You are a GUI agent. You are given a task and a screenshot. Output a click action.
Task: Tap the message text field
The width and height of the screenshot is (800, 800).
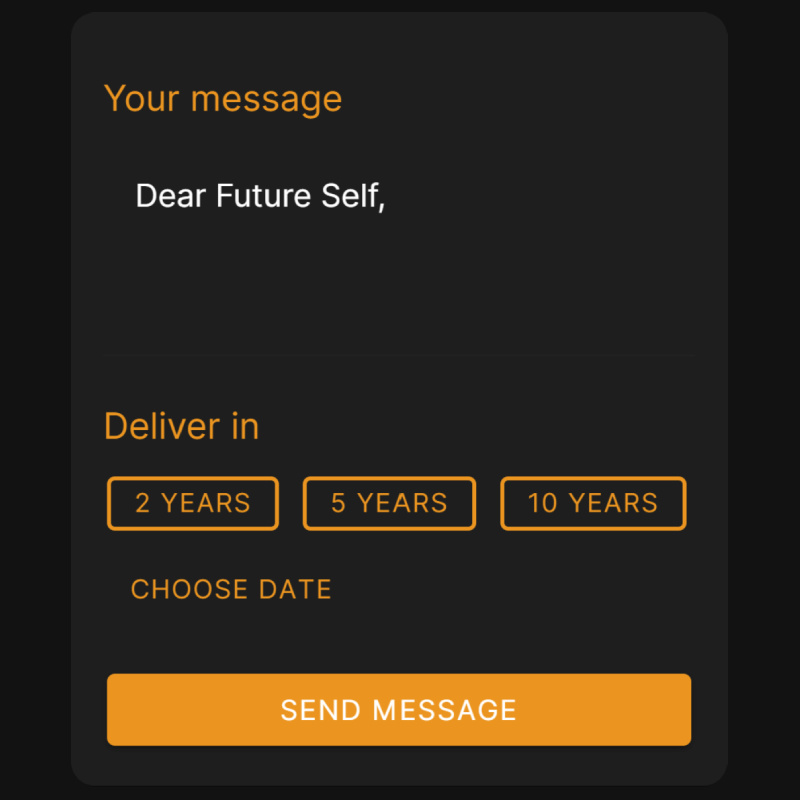point(398,250)
